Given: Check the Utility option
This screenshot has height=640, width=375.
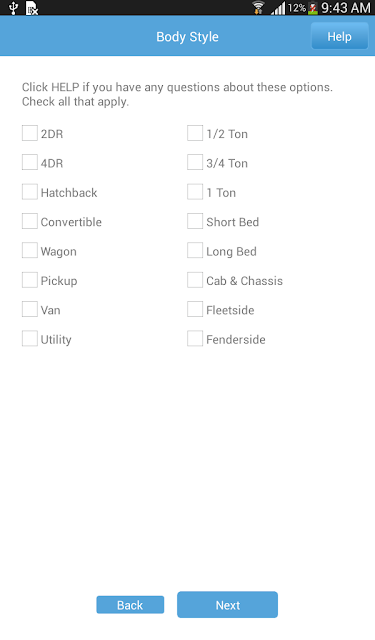Looking at the screenshot, I should click(30, 339).
